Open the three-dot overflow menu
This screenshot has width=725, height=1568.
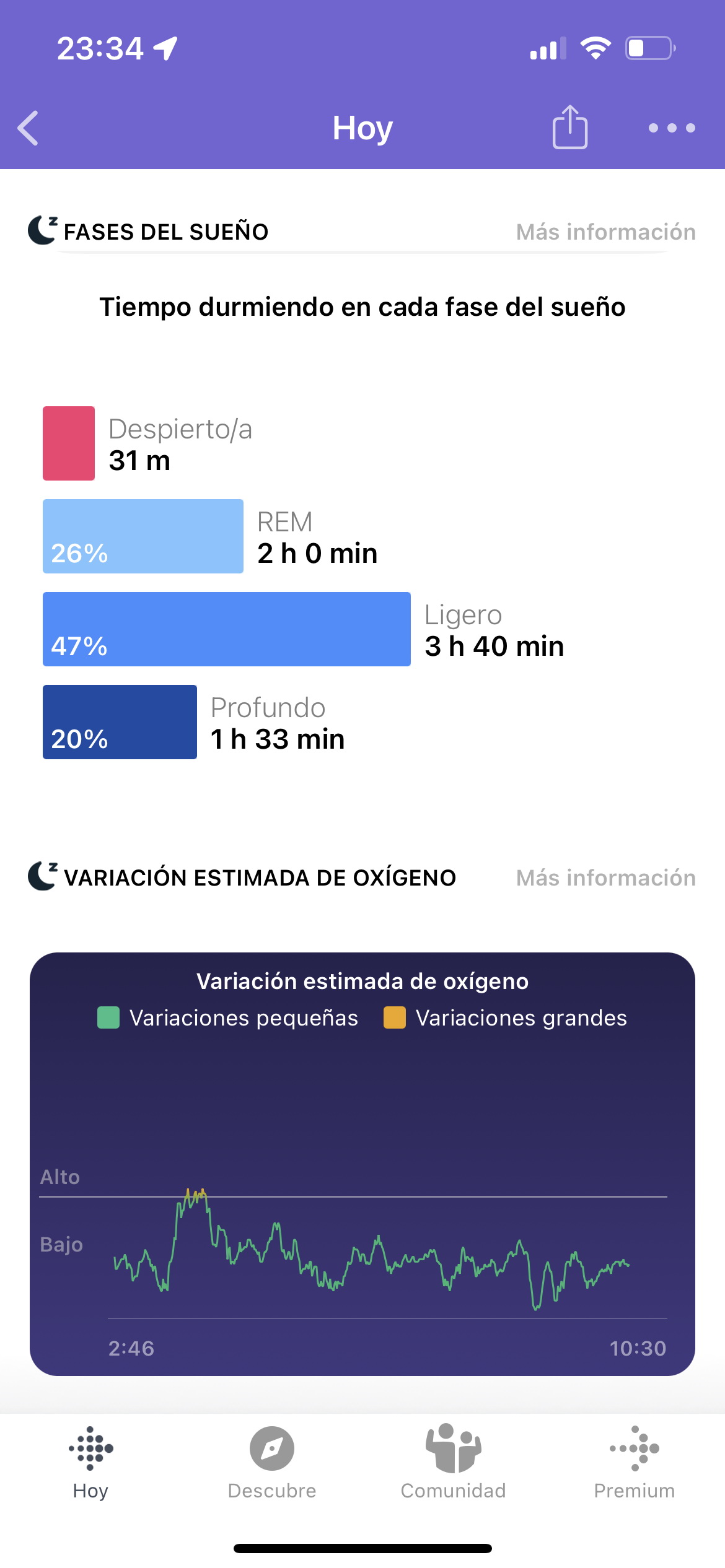pyautogui.click(x=672, y=128)
